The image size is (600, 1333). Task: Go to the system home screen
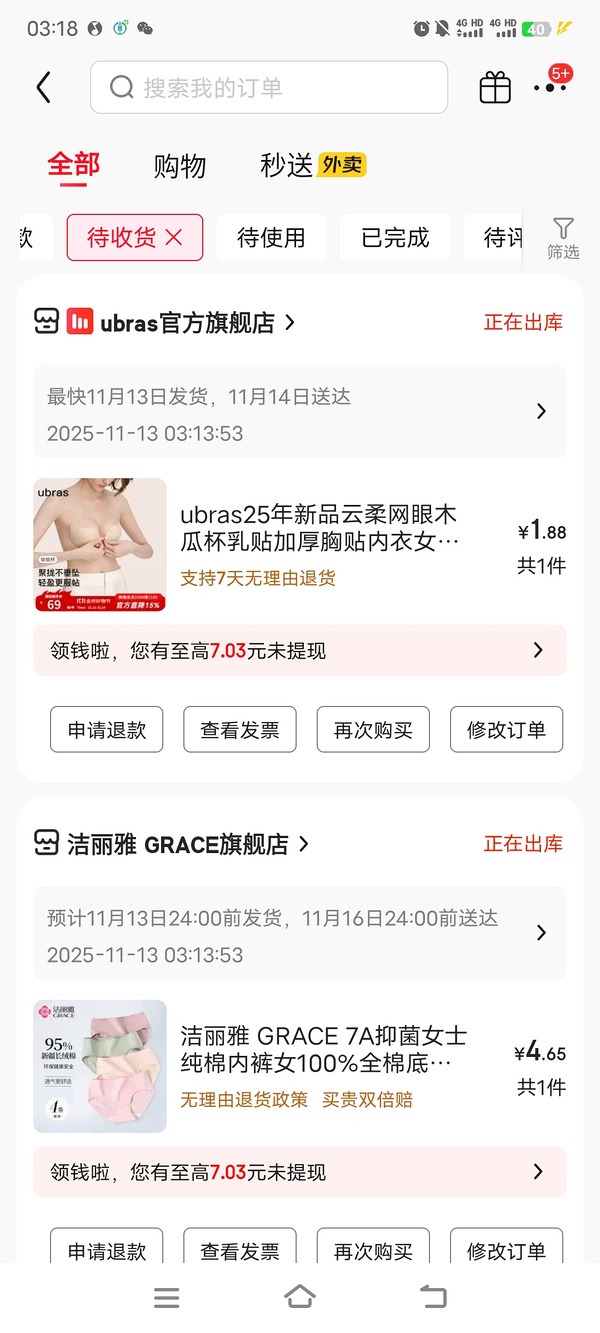pos(300,1298)
